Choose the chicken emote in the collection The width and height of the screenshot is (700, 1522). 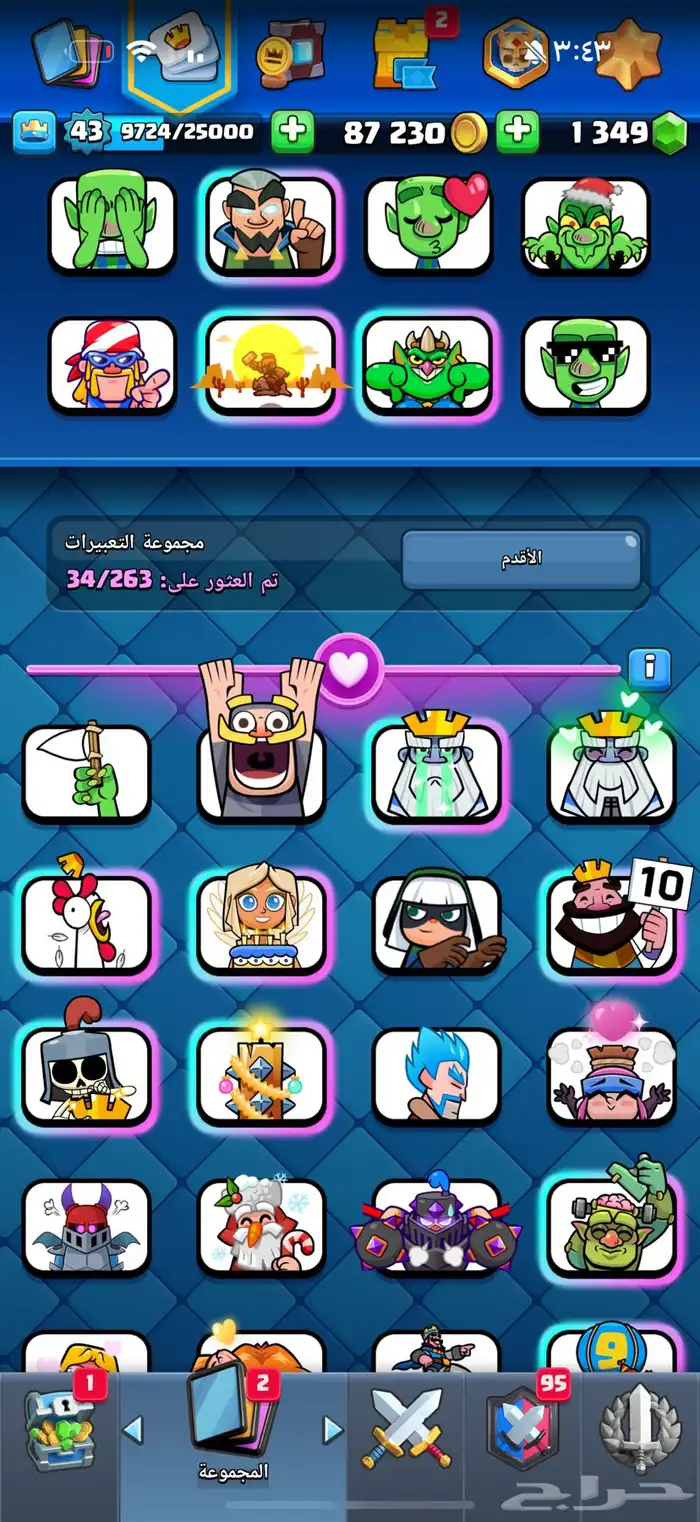pyautogui.click(x=87, y=923)
